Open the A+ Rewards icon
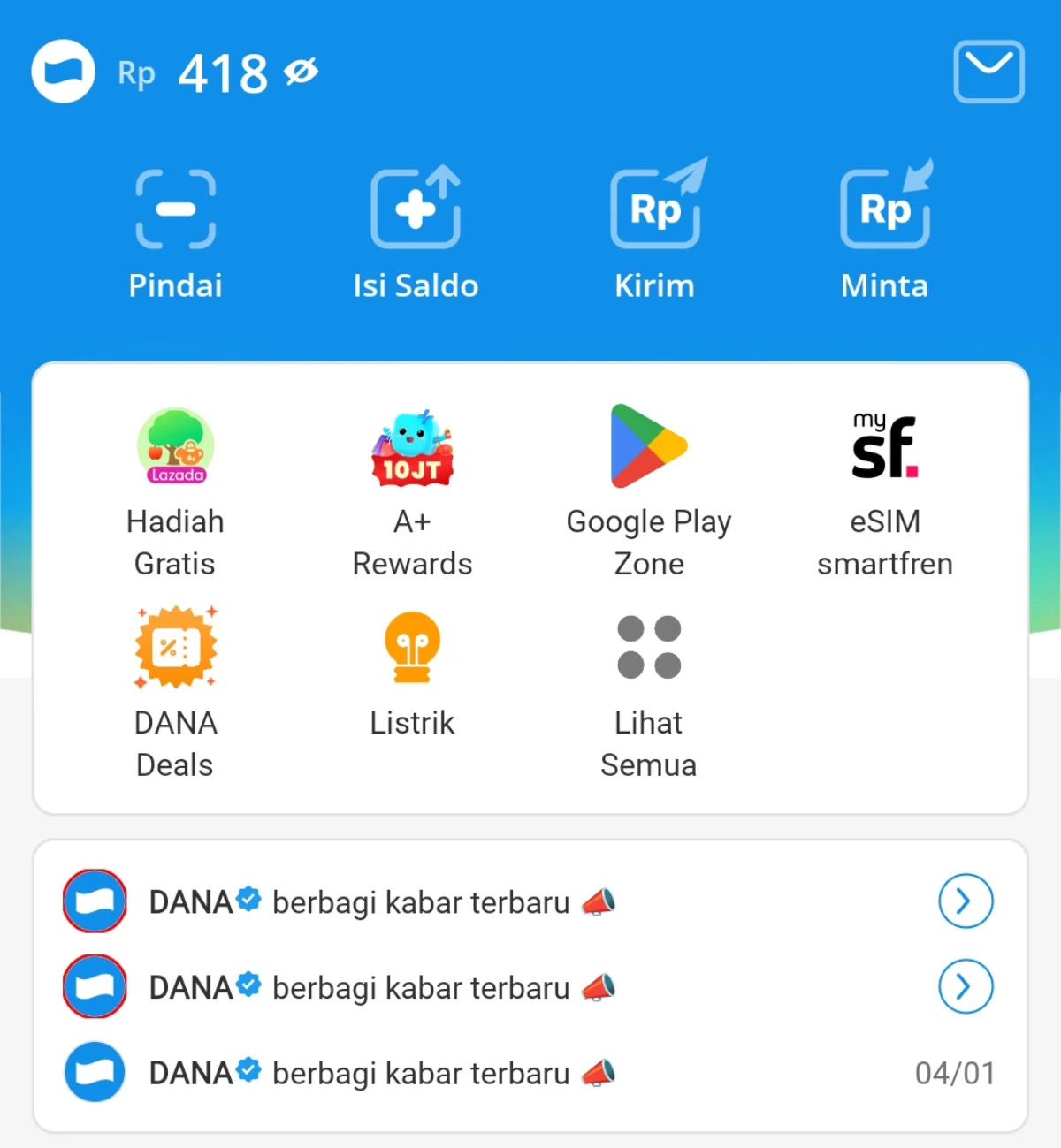Screen dimensions: 1061x1148 [x=413, y=446]
